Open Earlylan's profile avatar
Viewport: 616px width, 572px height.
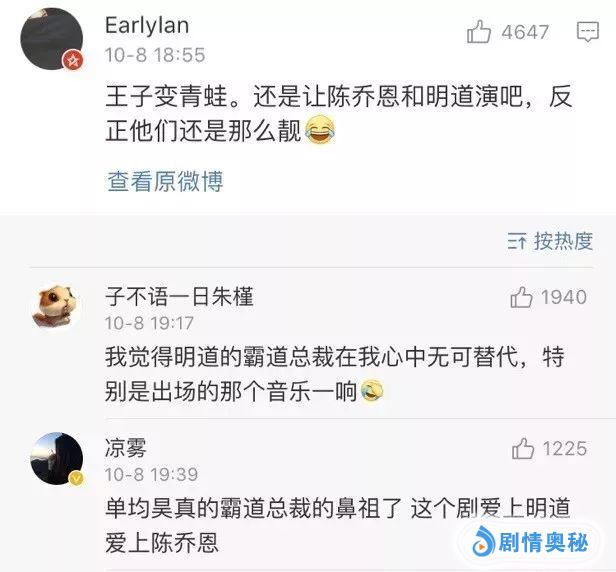click(x=52, y=39)
